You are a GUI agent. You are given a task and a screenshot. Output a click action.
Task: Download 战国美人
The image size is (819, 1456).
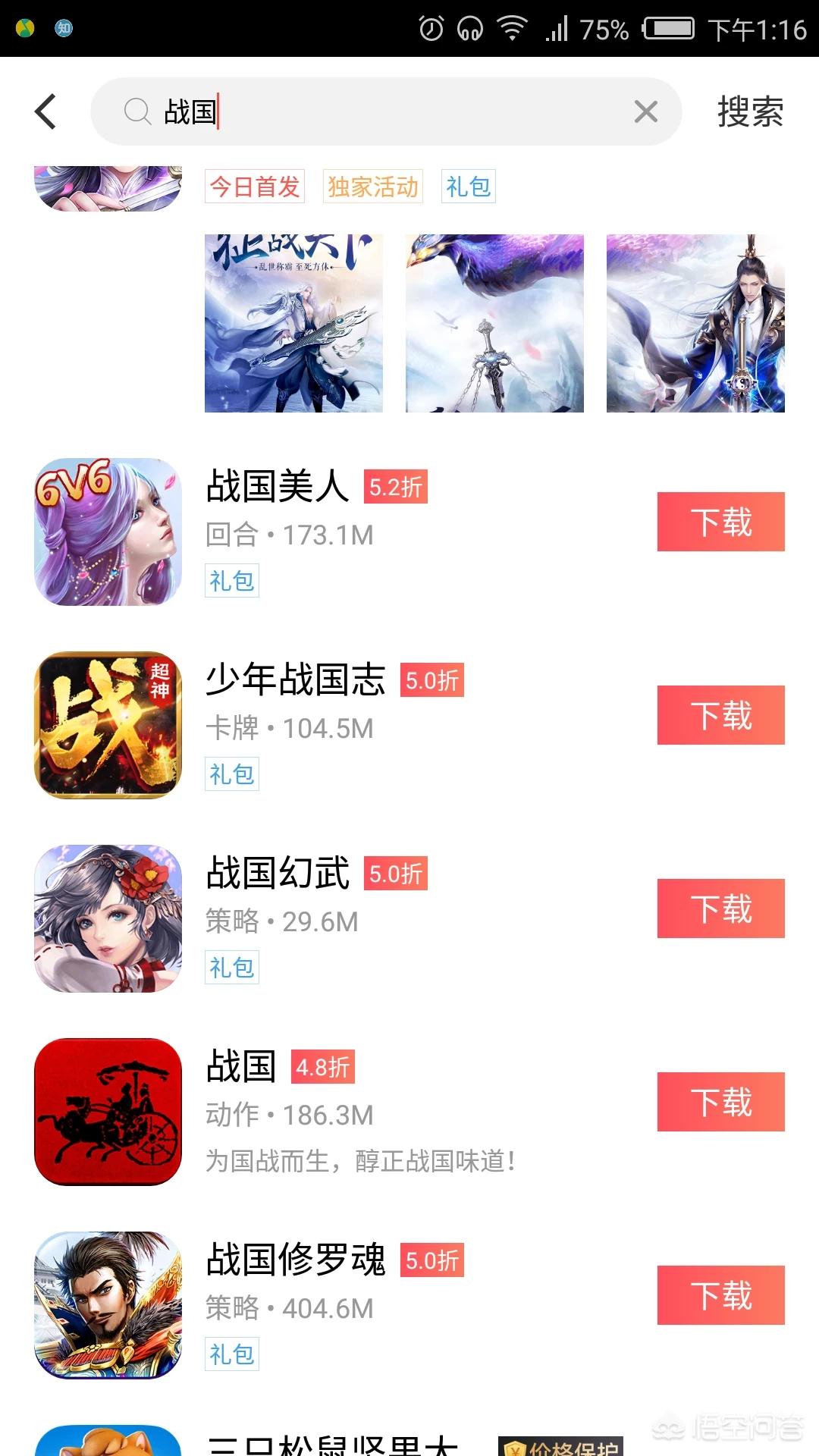[x=720, y=522]
